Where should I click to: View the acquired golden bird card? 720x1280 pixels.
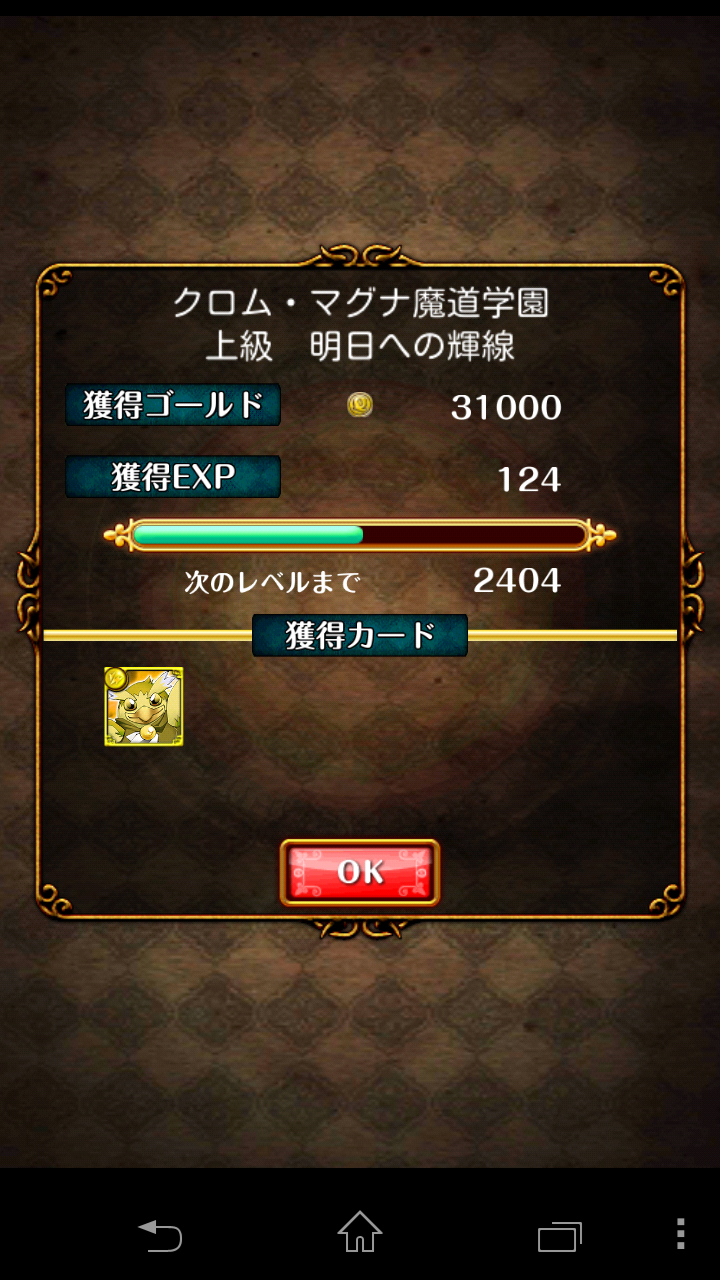(144, 707)
